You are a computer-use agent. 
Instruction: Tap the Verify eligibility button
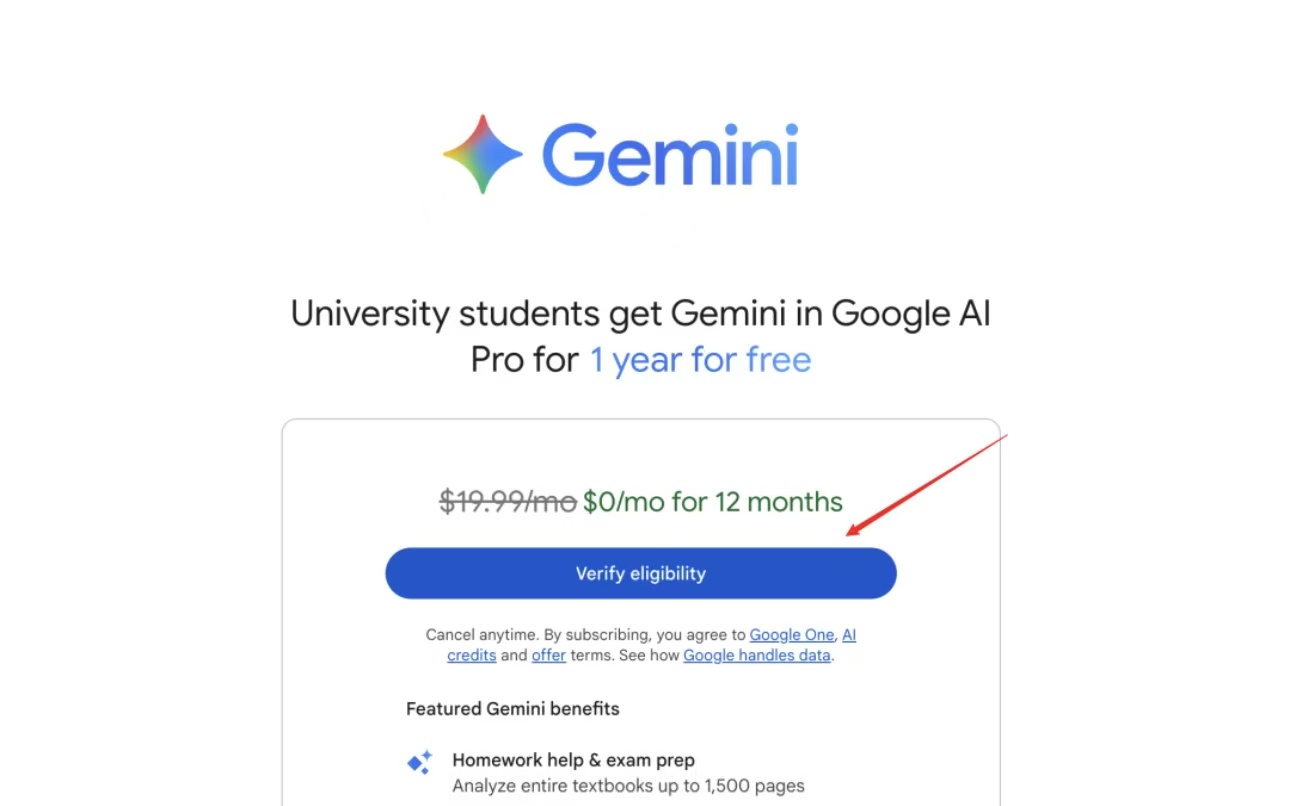pyautogui.click(x=640, y=573)
